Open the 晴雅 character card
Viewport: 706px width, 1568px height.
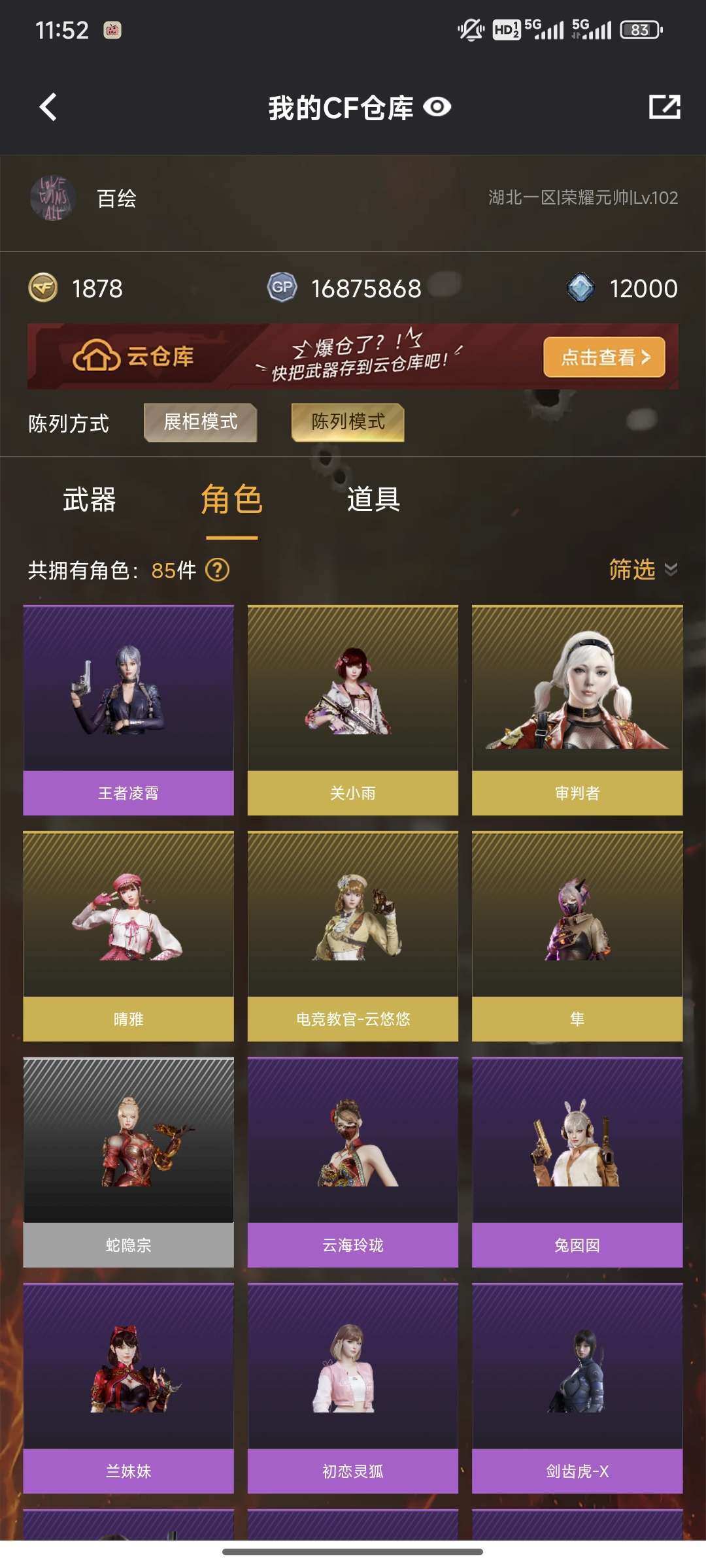pos(128,936)
